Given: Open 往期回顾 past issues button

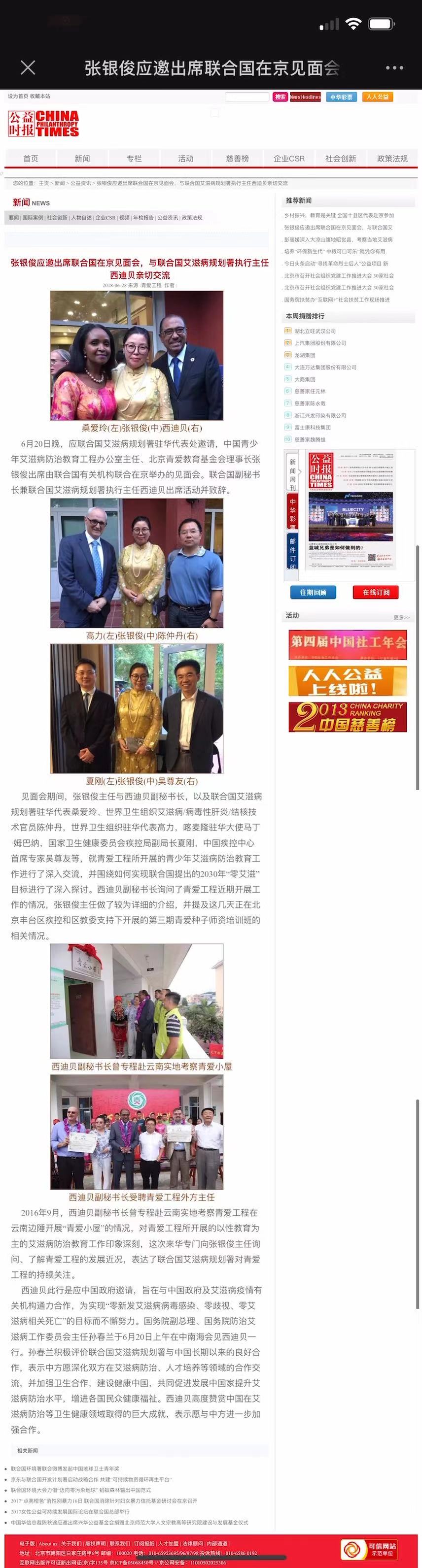Looking at the screenshot, I should 313,592.
